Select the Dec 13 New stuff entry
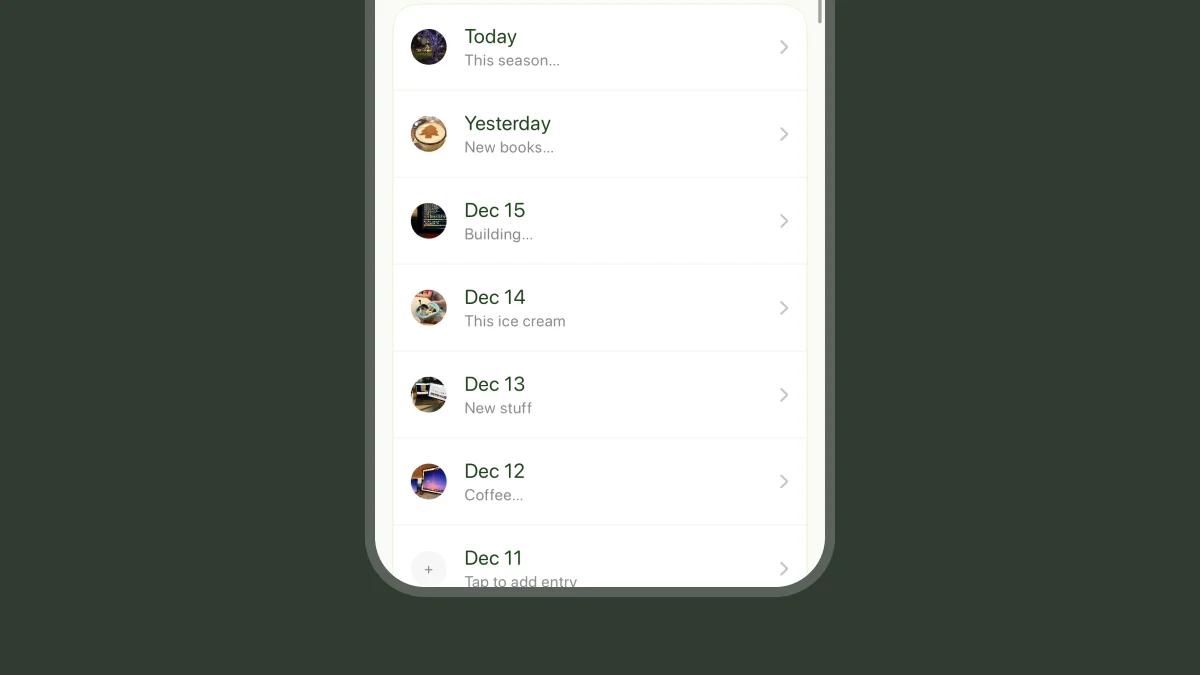 pos(600,395)
